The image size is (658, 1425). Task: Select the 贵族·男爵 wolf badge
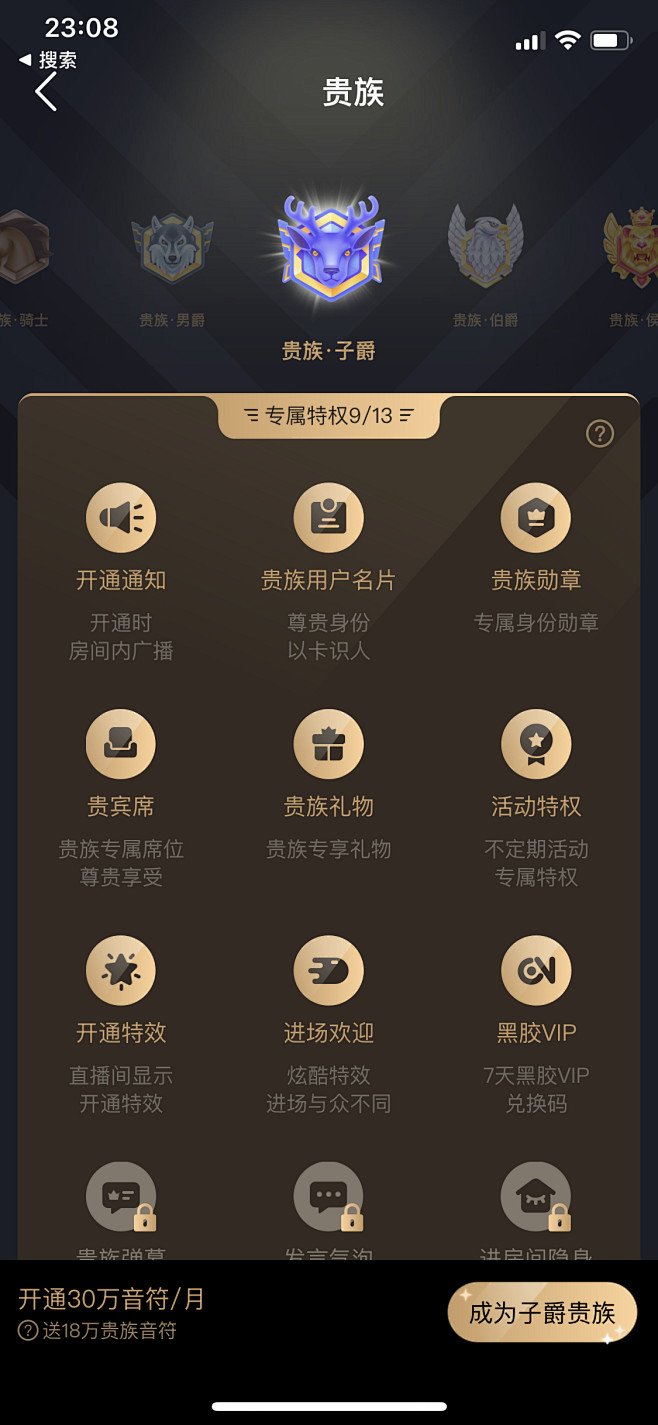coord(172,250)
